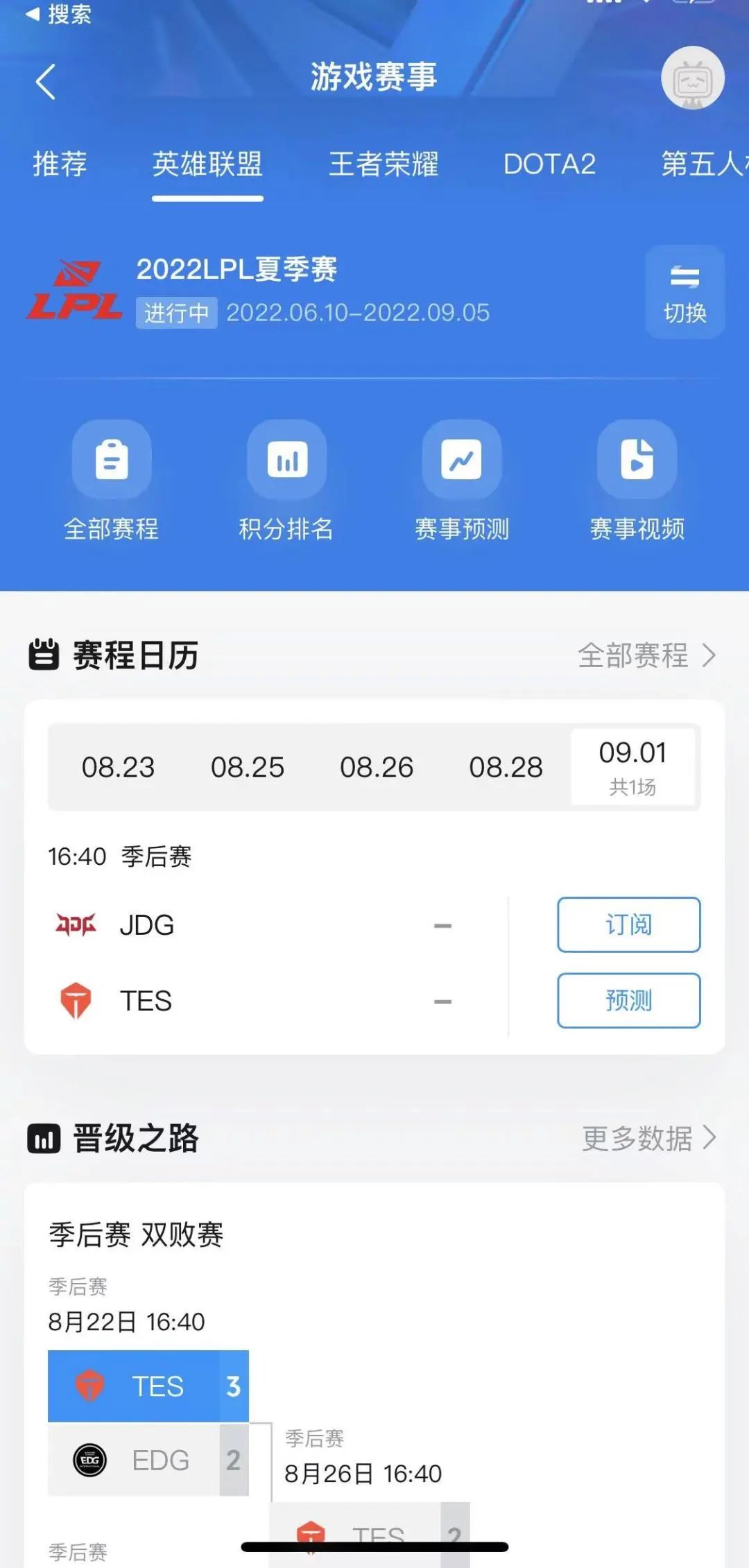Open the 切换 tournament switcher
This screenshot has width=749, height=1568.
point(684,291)
